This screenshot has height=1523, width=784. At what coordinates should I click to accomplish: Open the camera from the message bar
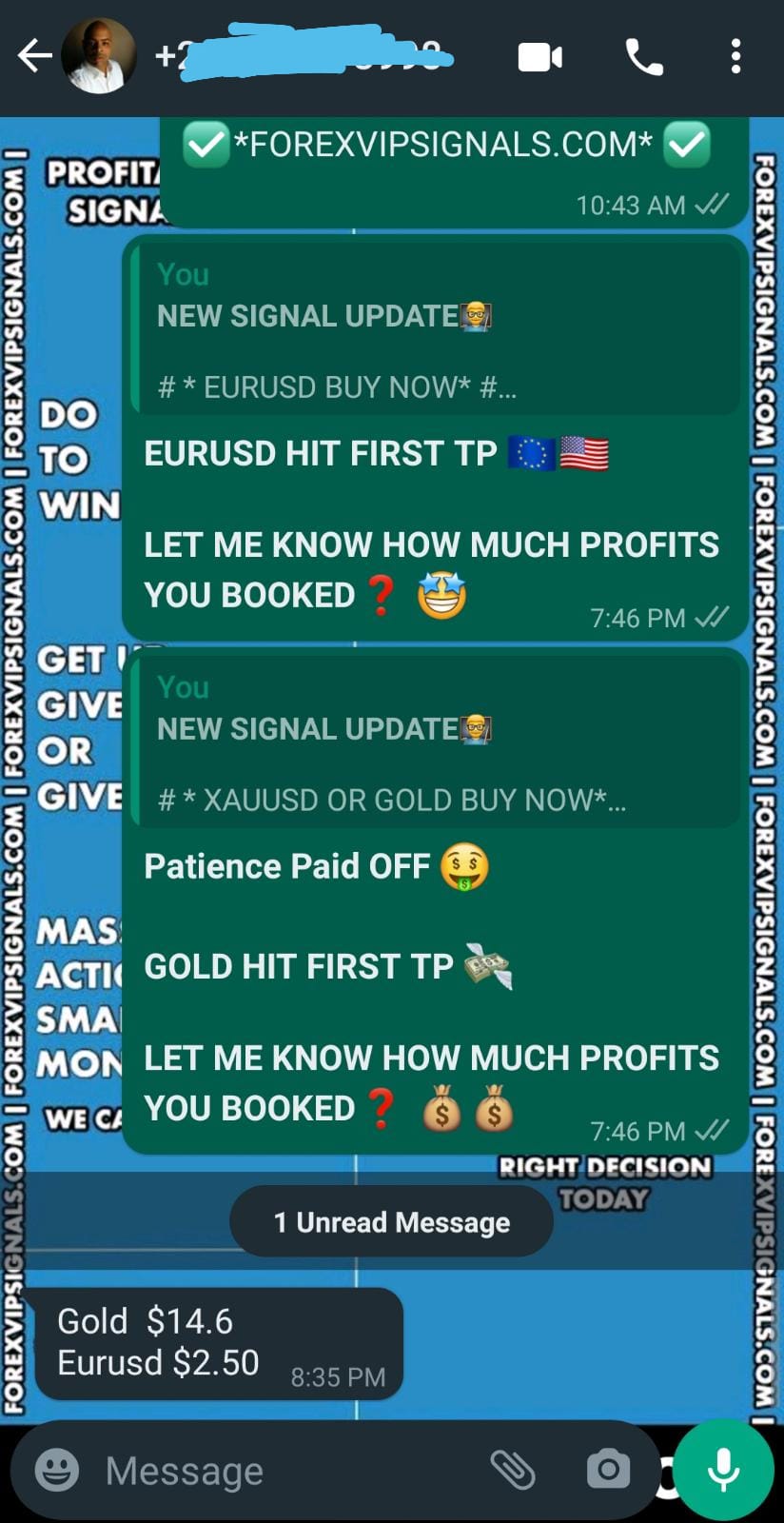point(608,1469)
